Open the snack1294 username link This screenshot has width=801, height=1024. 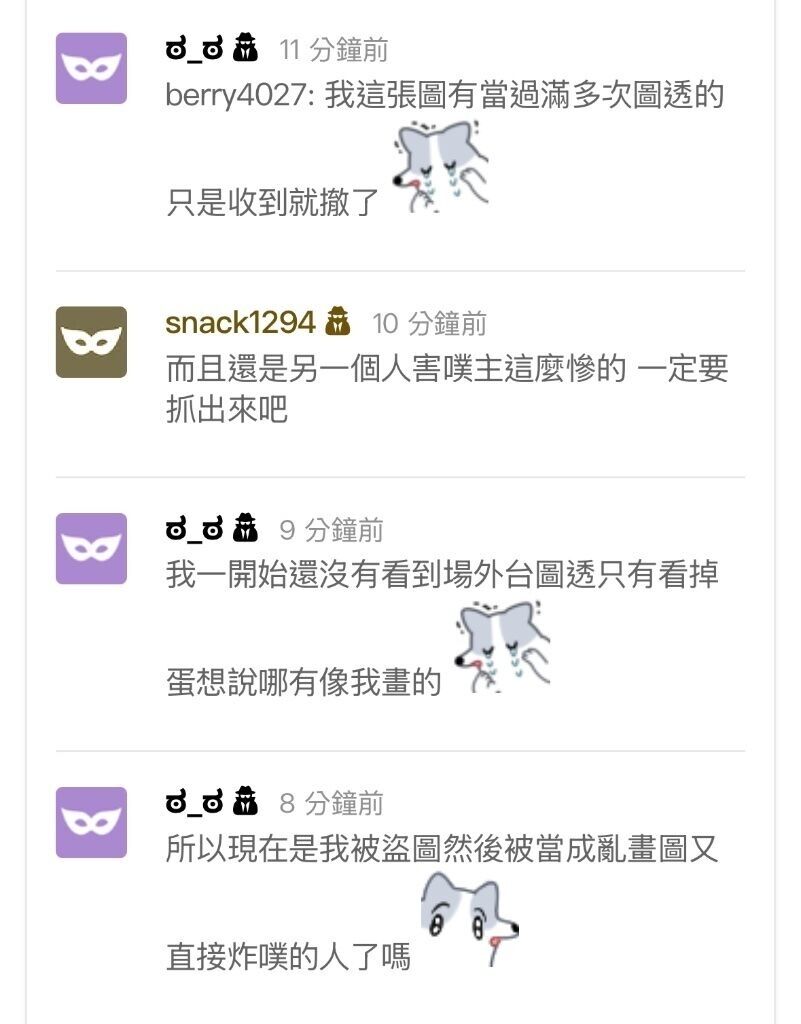click(240, 323)
